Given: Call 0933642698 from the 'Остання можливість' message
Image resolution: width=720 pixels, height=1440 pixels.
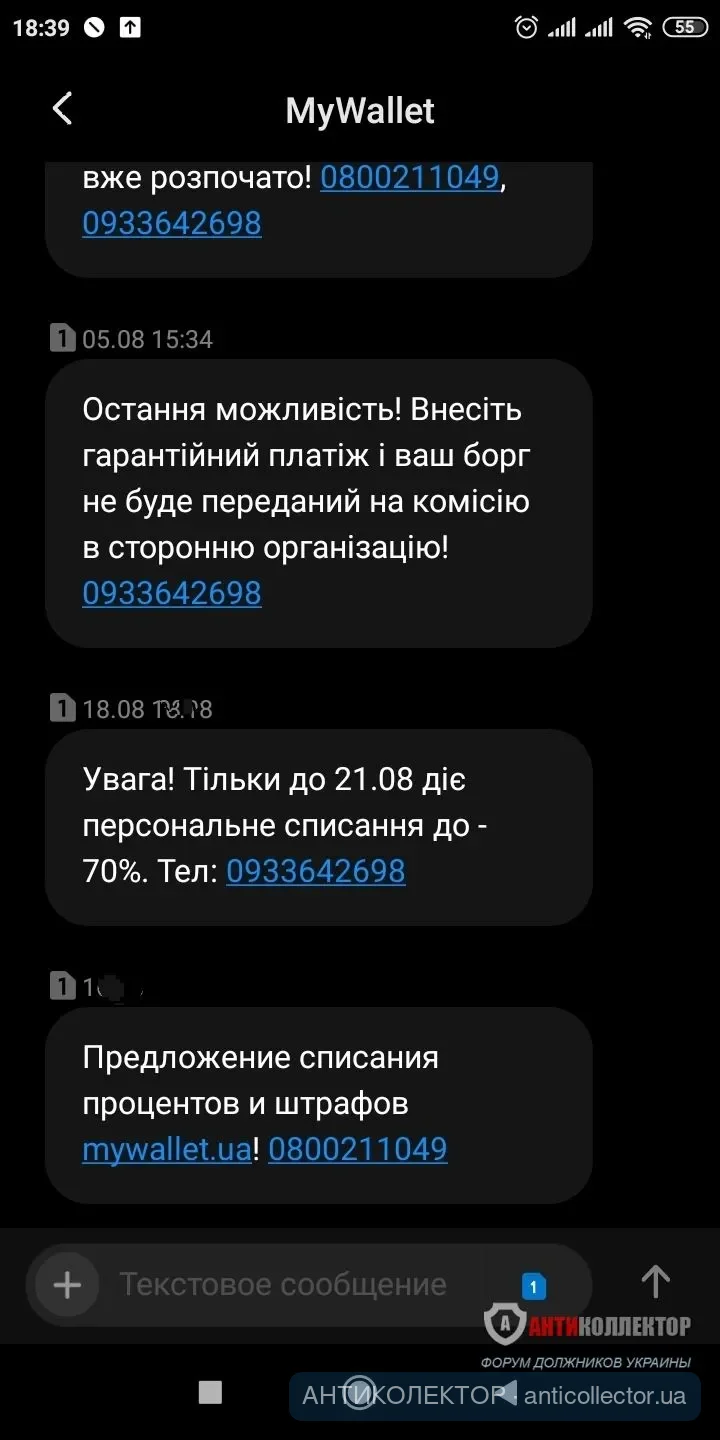Looking at the screenshot, I should (171, 593).
